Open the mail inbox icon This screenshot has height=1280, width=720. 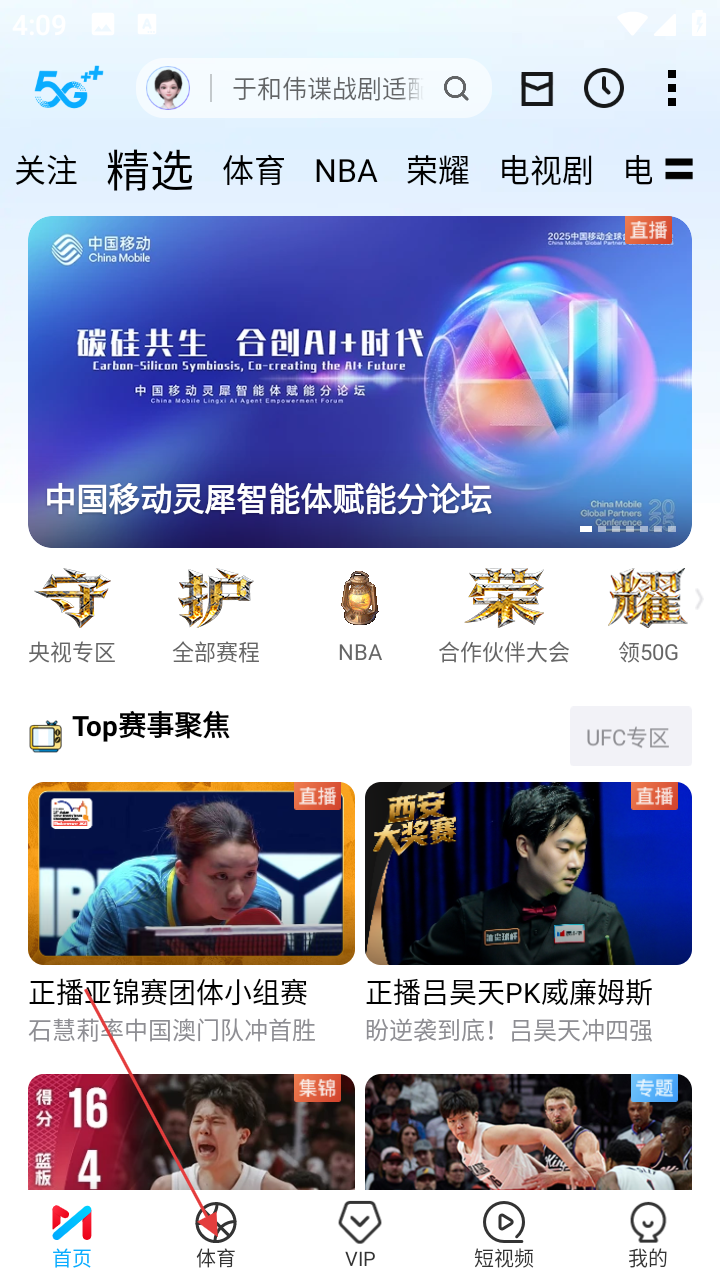(537, 89)
